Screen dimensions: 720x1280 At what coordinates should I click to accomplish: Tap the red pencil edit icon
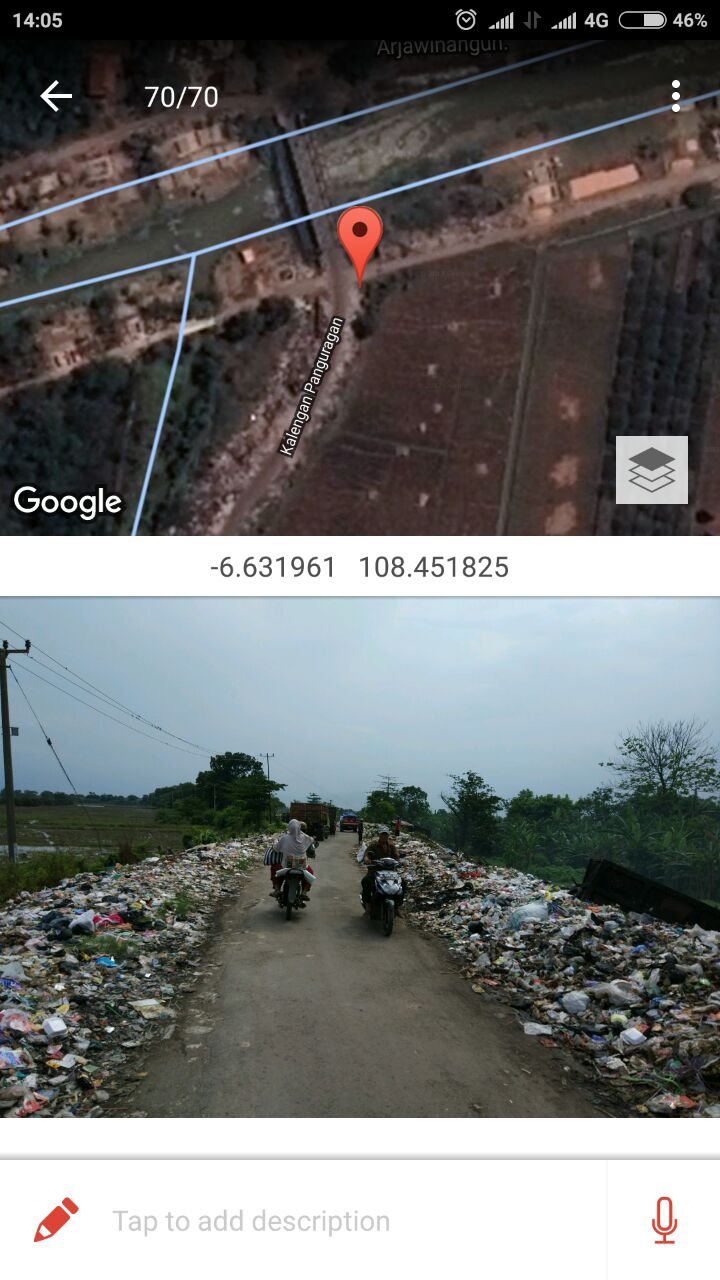[x=56, y=1220]
